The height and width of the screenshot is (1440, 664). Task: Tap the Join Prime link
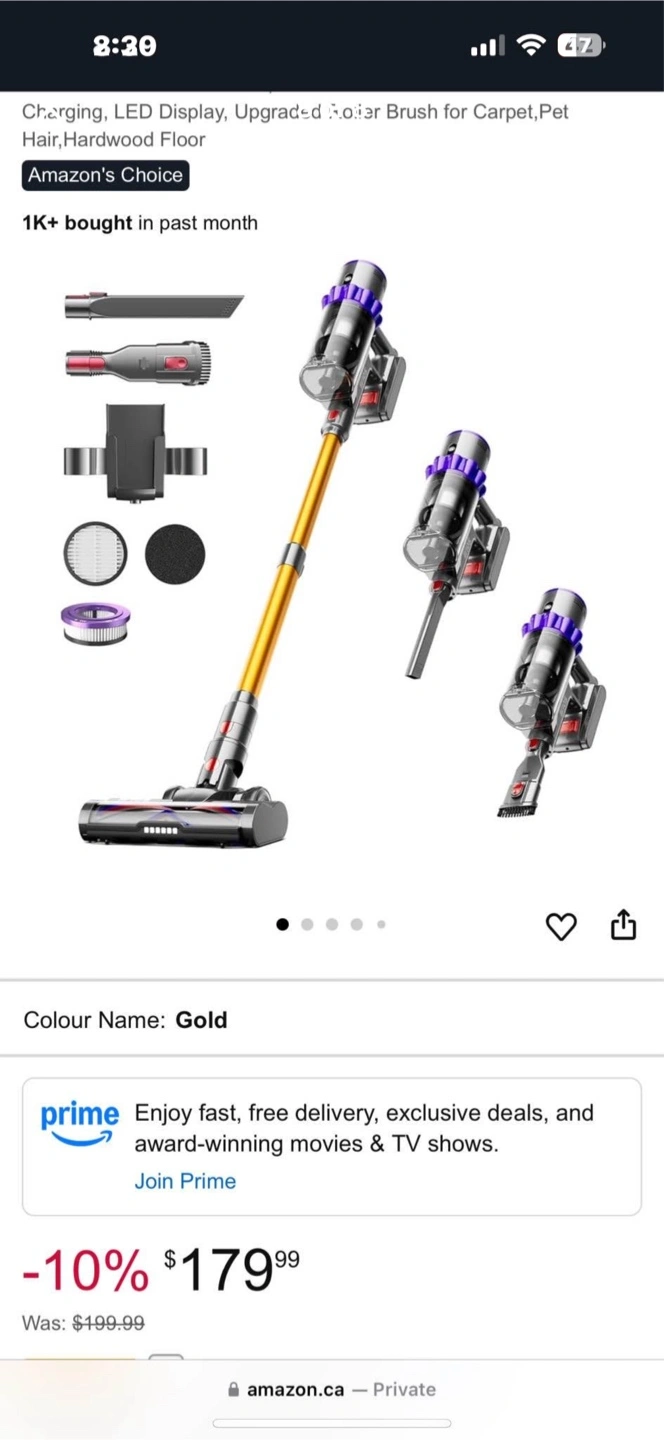185,1181
